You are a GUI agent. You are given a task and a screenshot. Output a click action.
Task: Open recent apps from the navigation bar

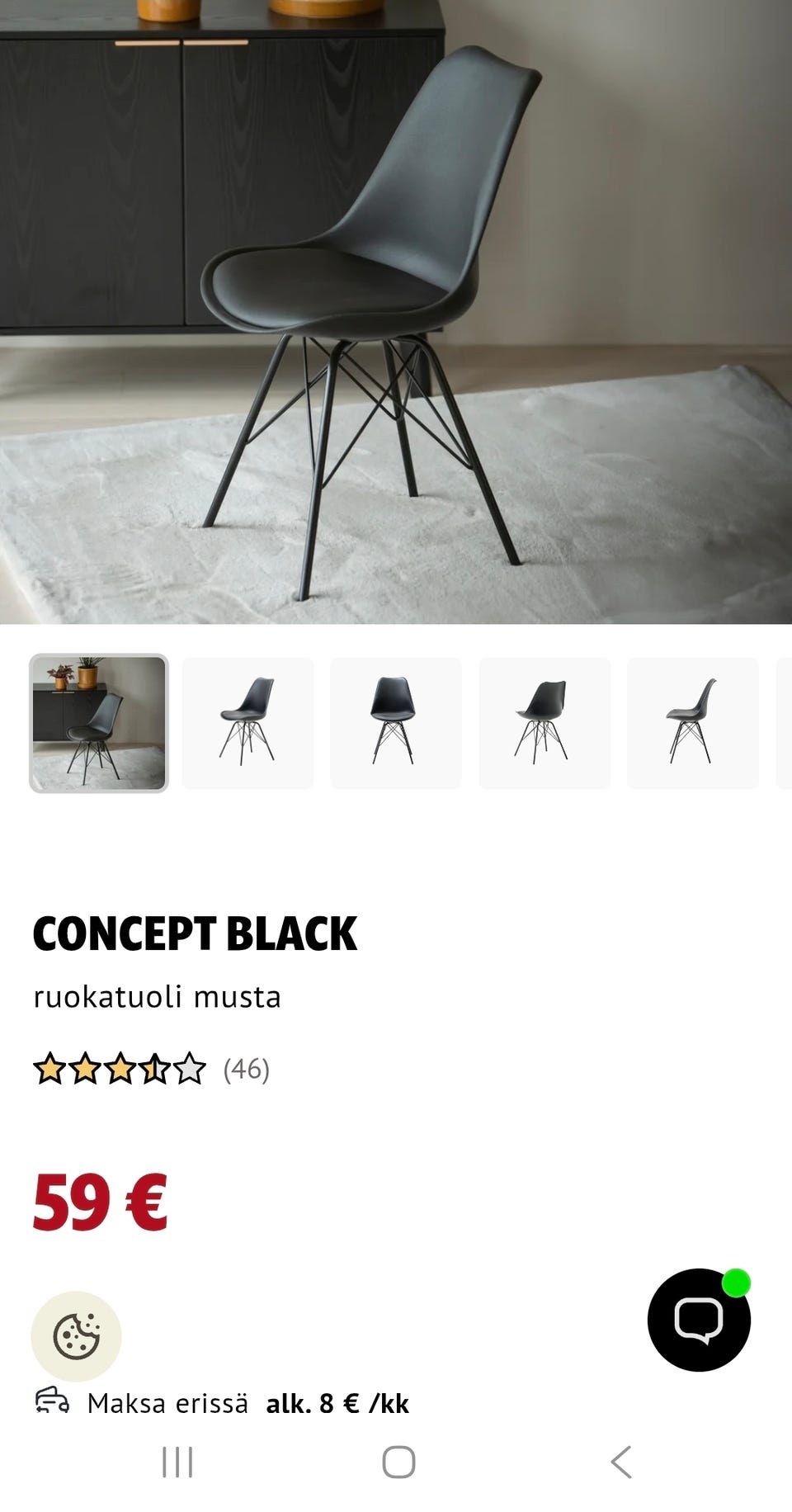click(x=177, y=1462)
